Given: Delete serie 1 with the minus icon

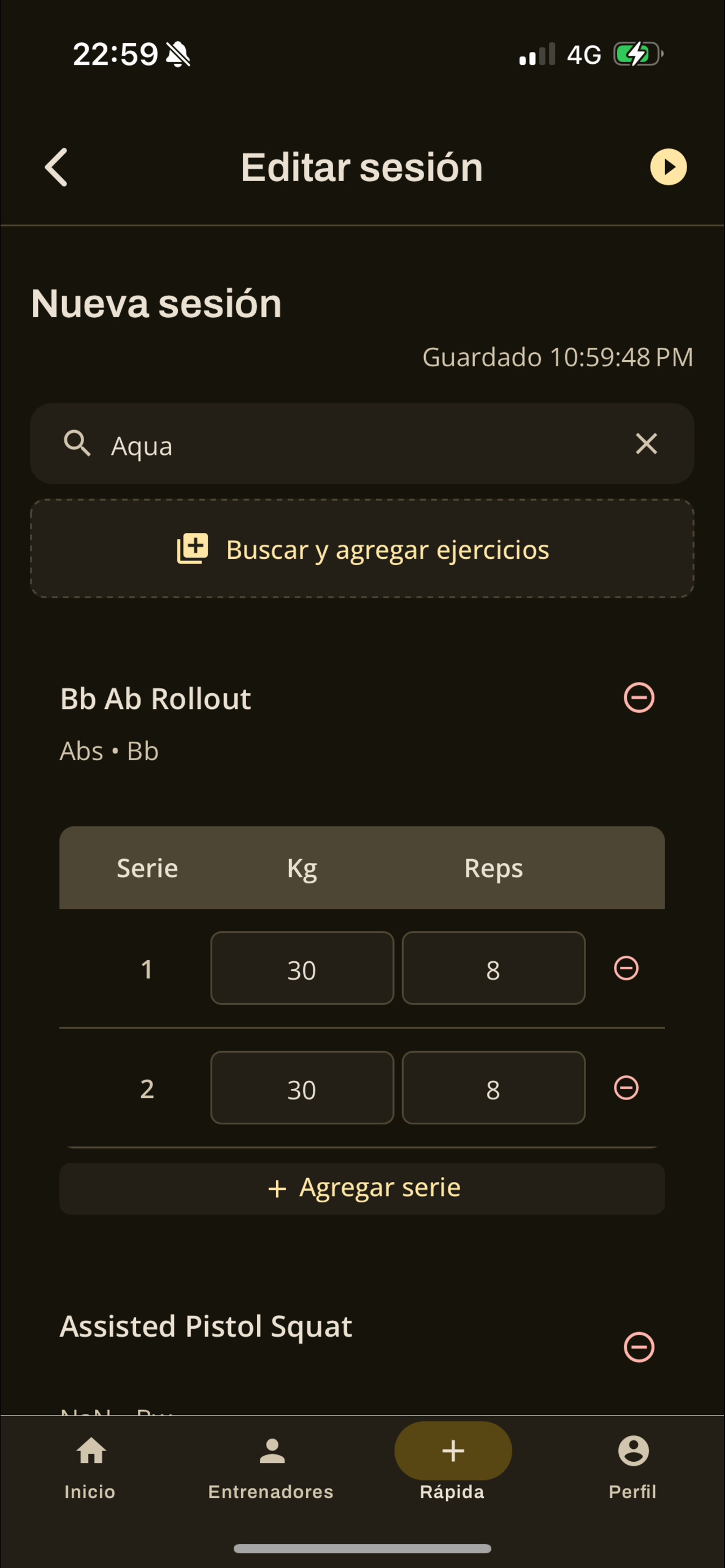Looking at the screenshot, I should [626, 969].
